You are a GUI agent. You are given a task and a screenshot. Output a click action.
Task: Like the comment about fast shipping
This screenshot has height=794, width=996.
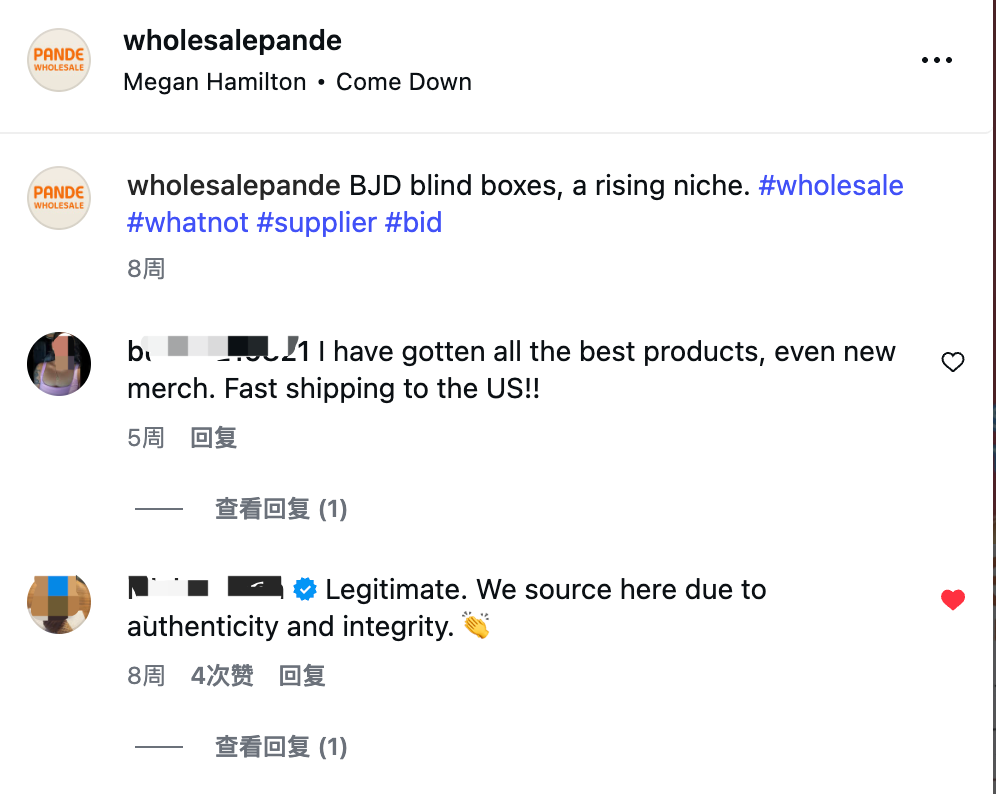[952, 362]
